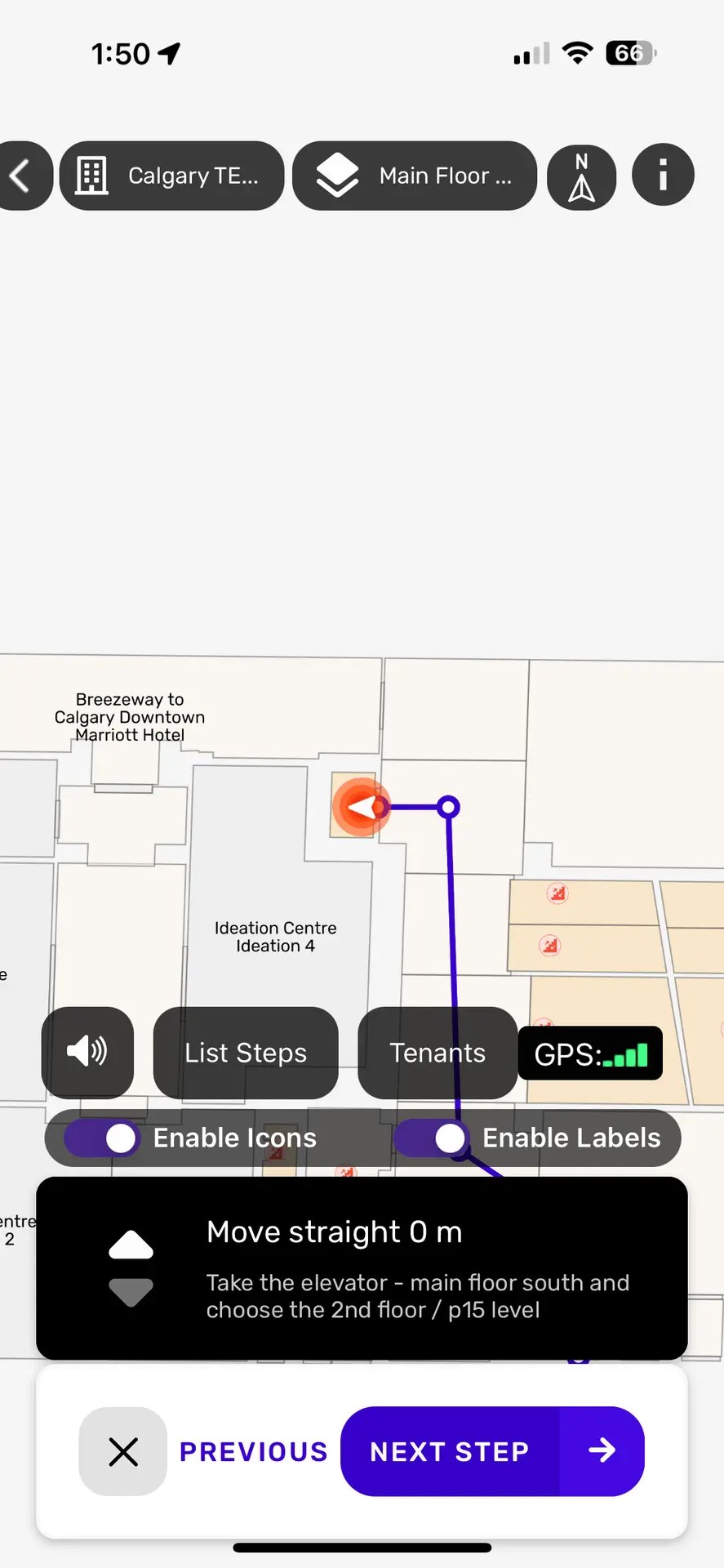Open the info button

pyautogui.click(x=663, y=176)
